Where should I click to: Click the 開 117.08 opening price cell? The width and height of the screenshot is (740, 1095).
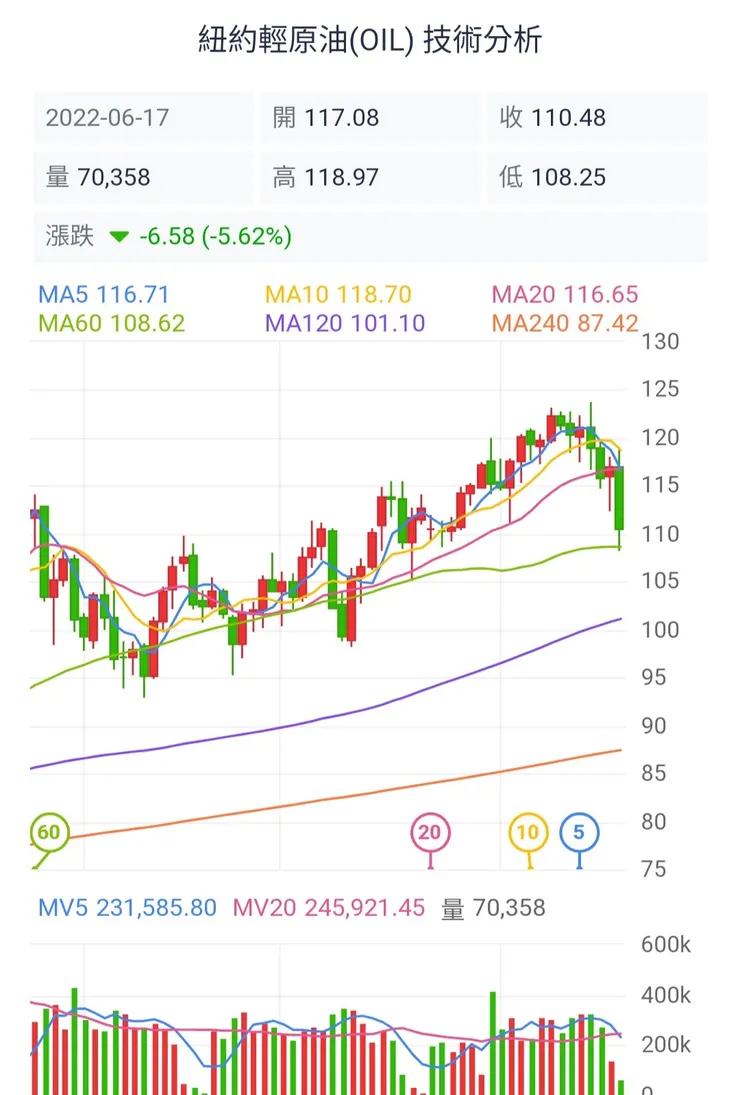click(323, 118)
